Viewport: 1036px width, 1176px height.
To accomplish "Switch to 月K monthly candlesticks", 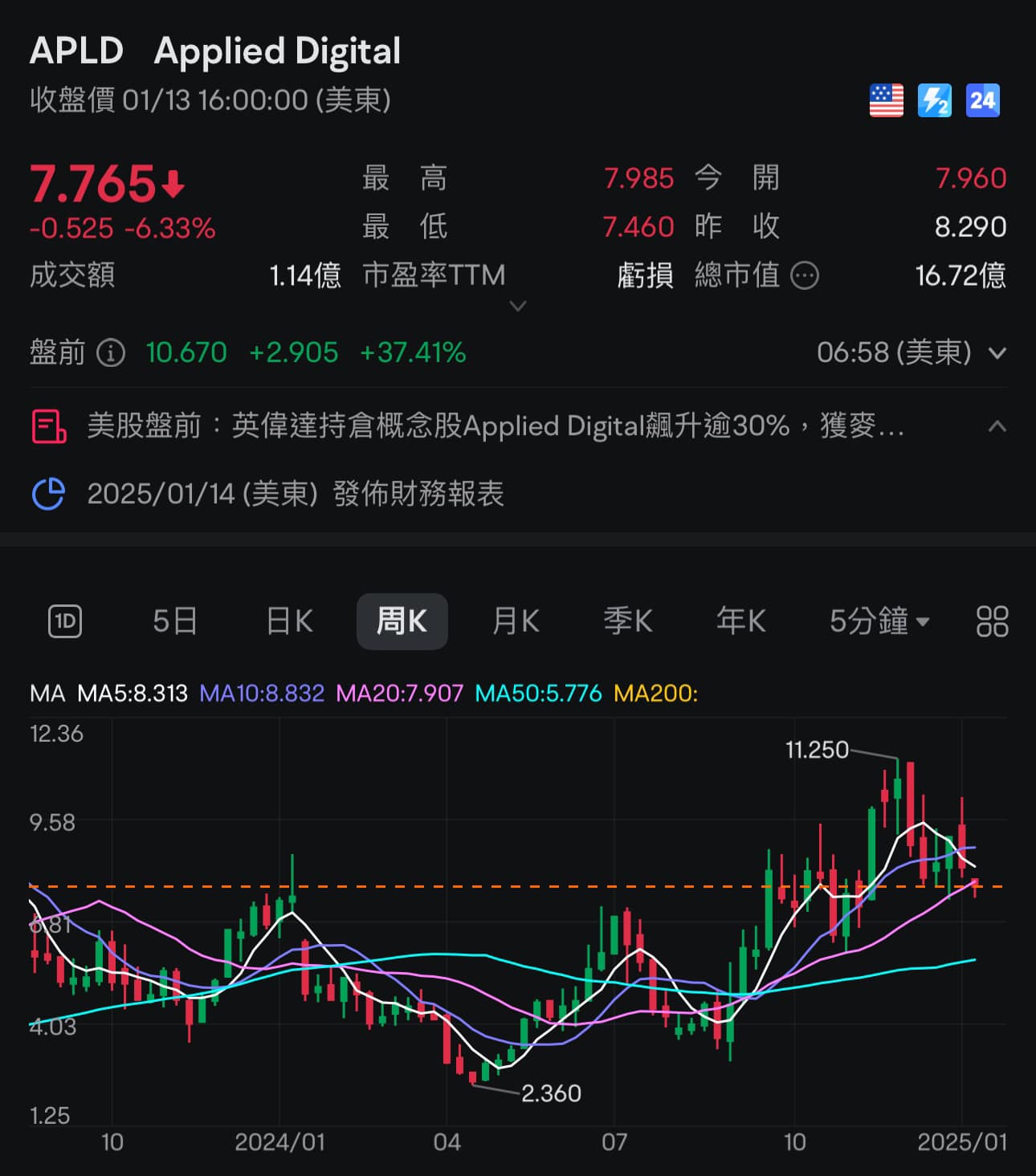I will [x=516, y=621].
